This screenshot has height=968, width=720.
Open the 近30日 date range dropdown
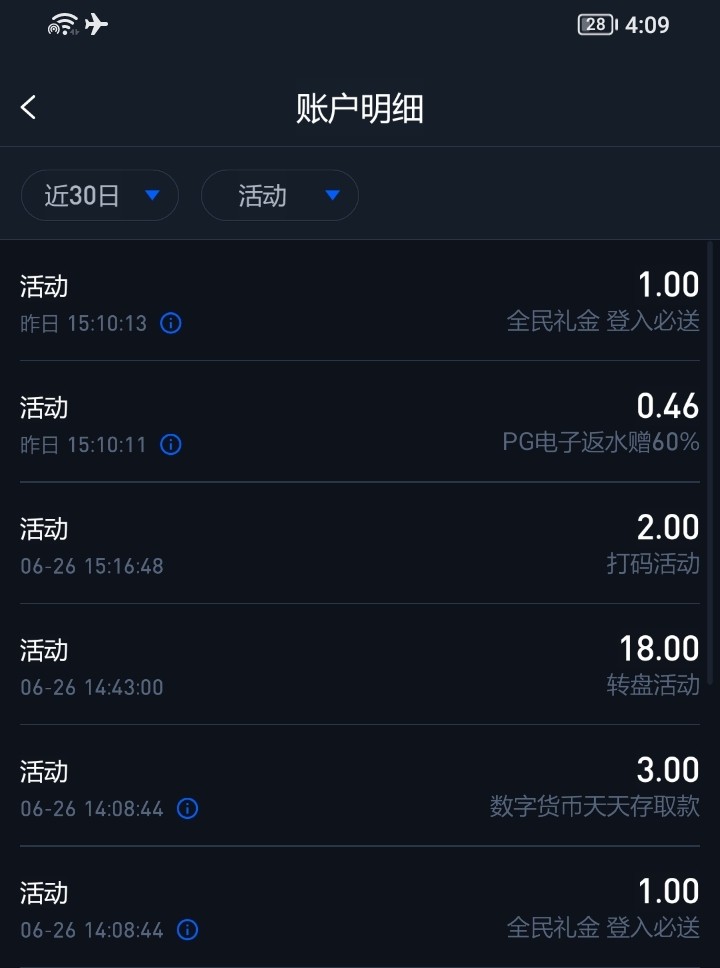pos(100,196)
